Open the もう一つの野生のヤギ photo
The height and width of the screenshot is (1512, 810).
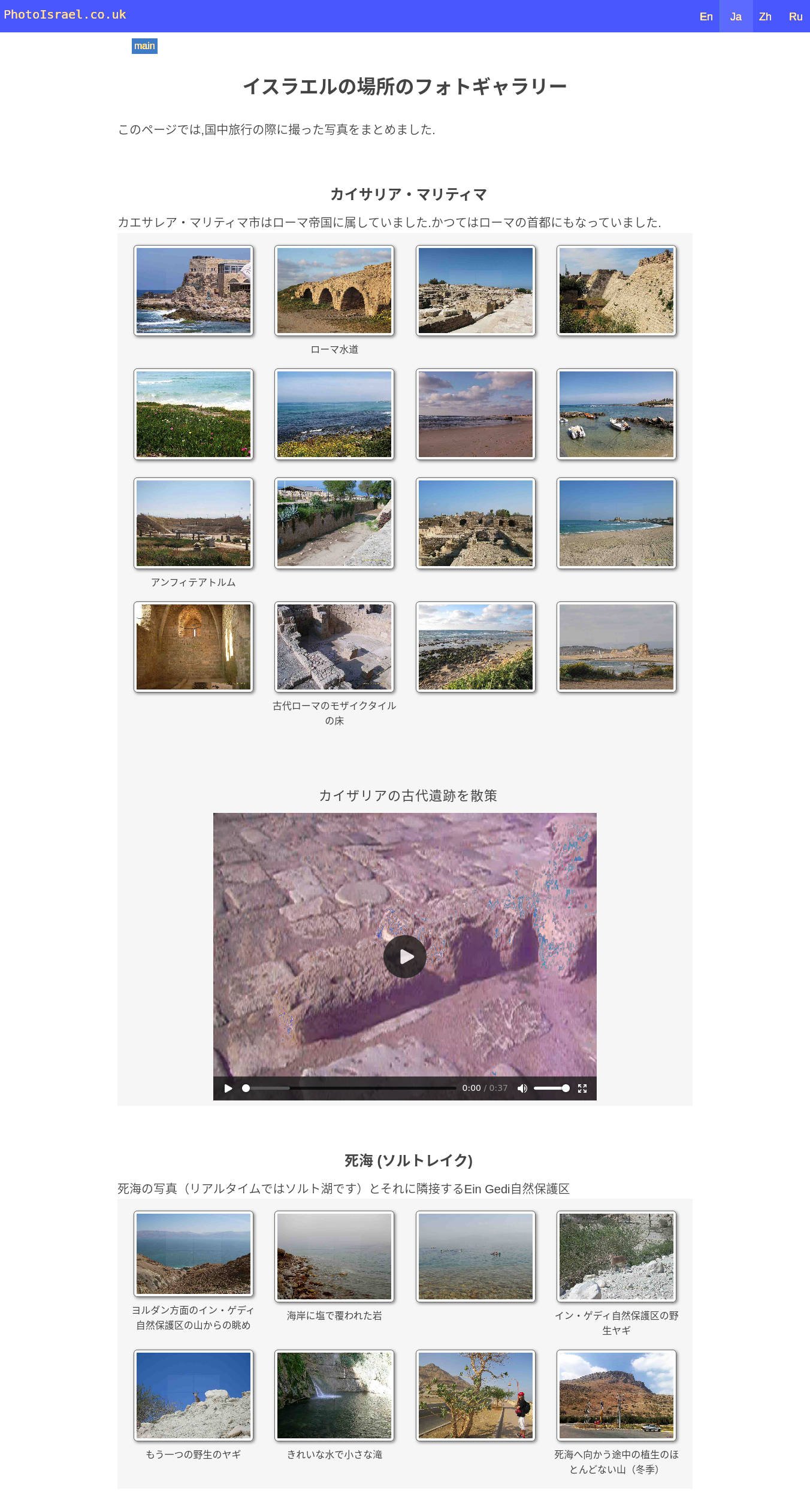[x=194, y=1395]
